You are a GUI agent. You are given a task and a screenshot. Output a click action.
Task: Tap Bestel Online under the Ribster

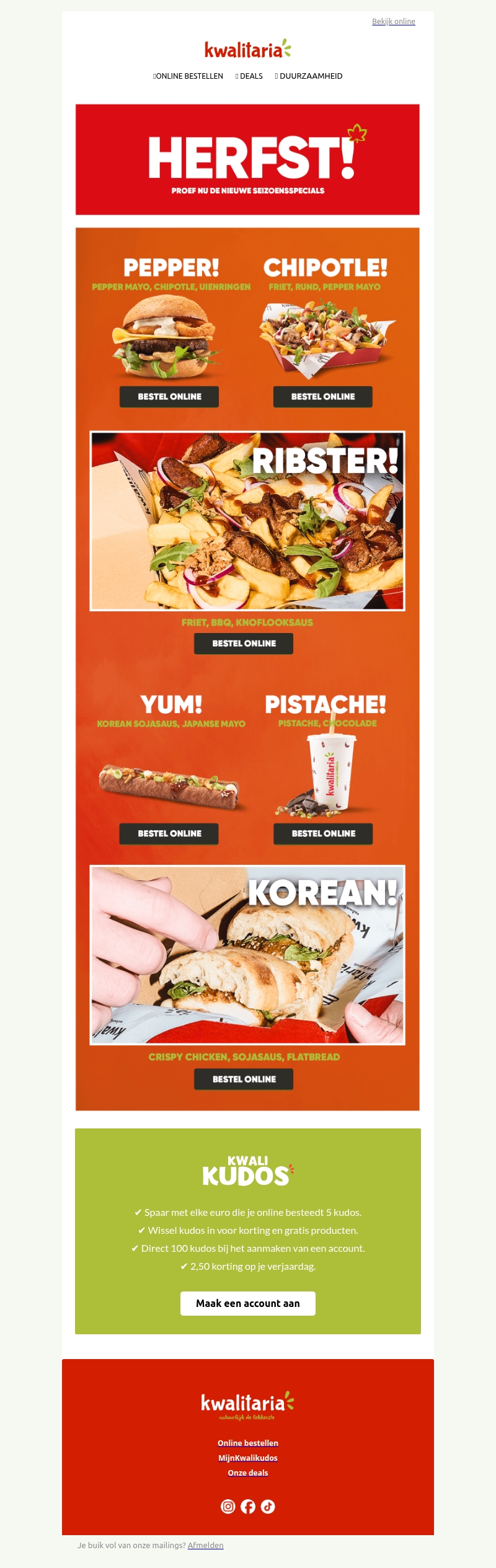click(244, 644)
